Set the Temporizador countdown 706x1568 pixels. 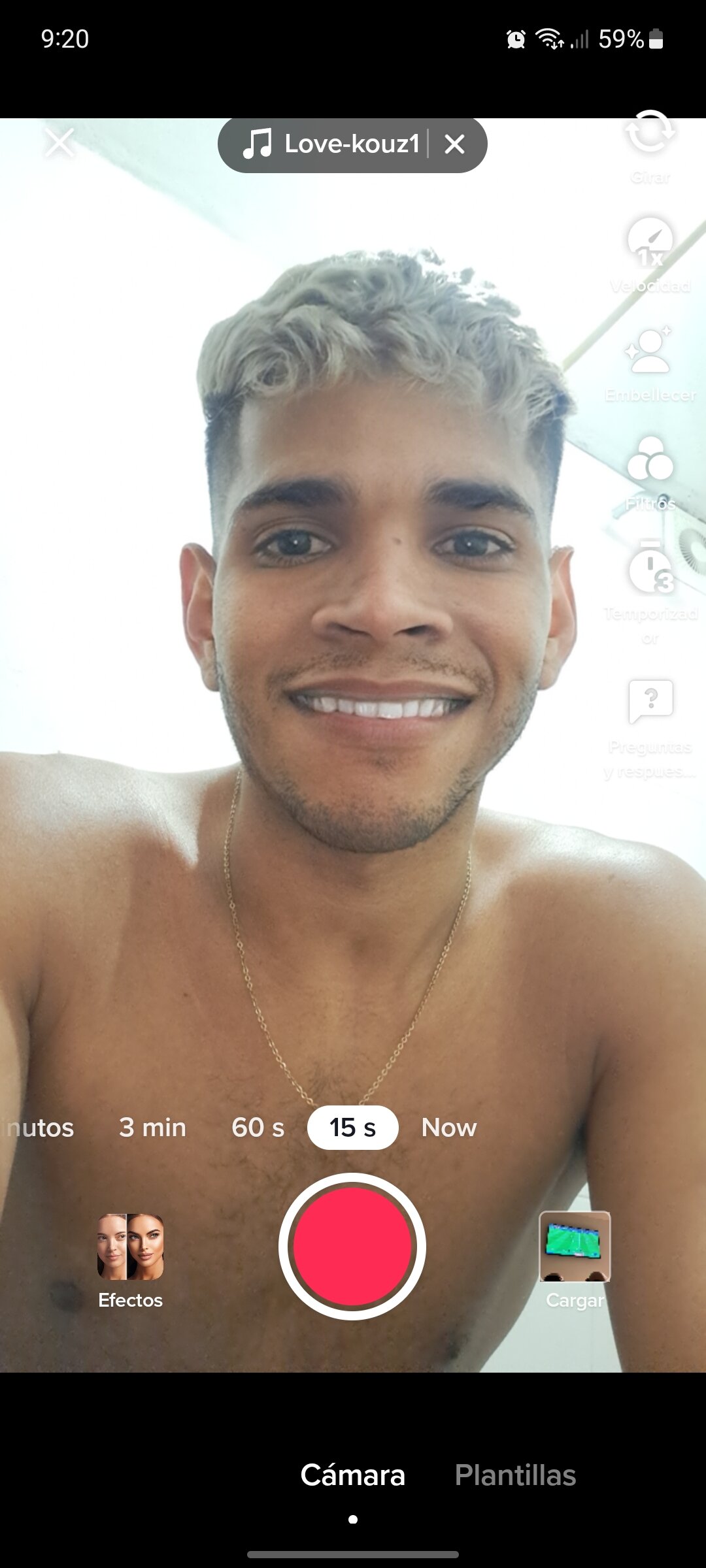pos(650,570)
